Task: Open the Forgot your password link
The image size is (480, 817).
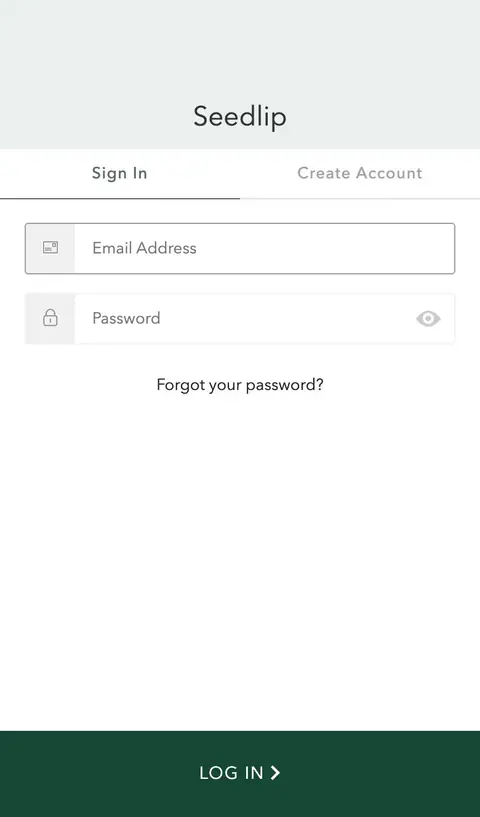Action: pos(240,385)
